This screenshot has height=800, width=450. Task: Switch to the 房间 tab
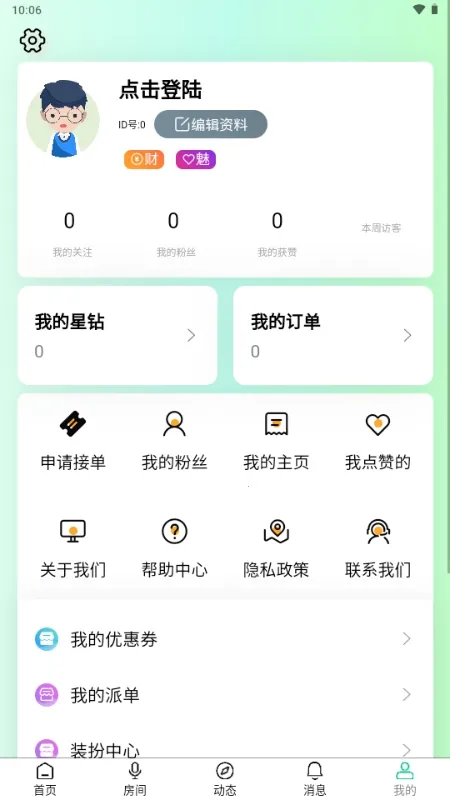[x=135, y=779]
